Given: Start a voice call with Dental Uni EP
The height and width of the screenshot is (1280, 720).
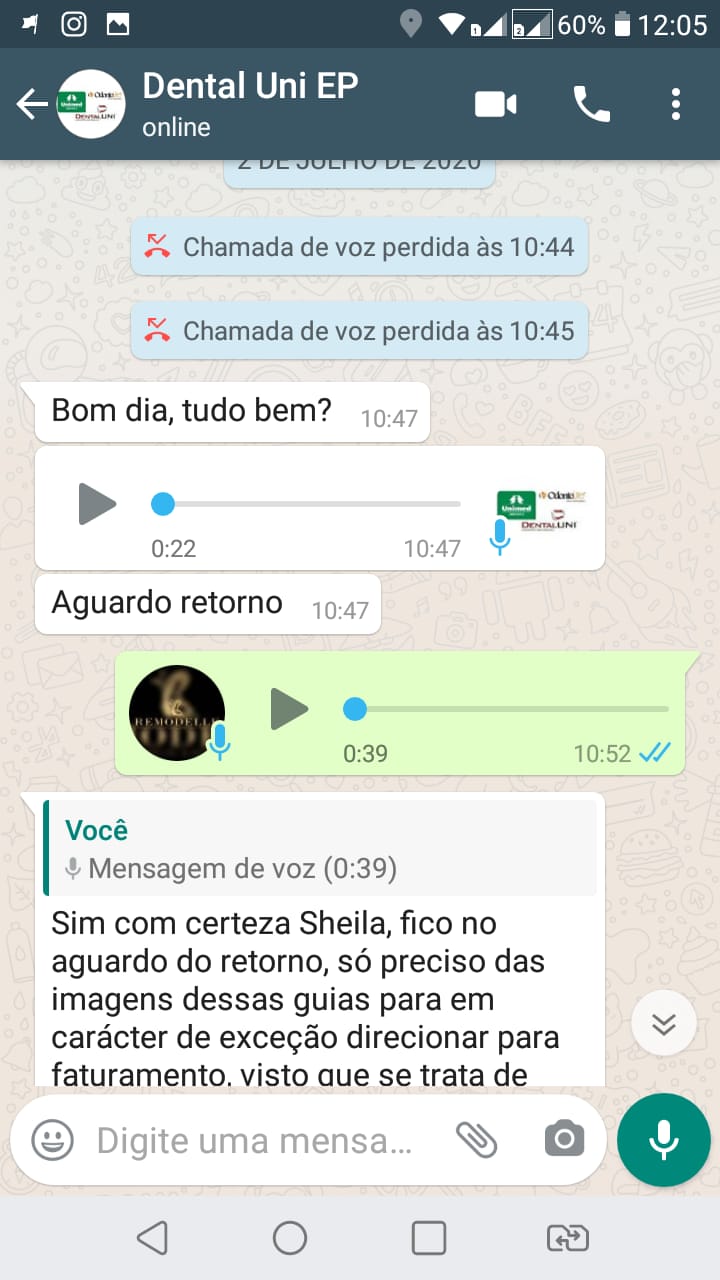Looking at the screenshot, I should click(x=591, y=104).
